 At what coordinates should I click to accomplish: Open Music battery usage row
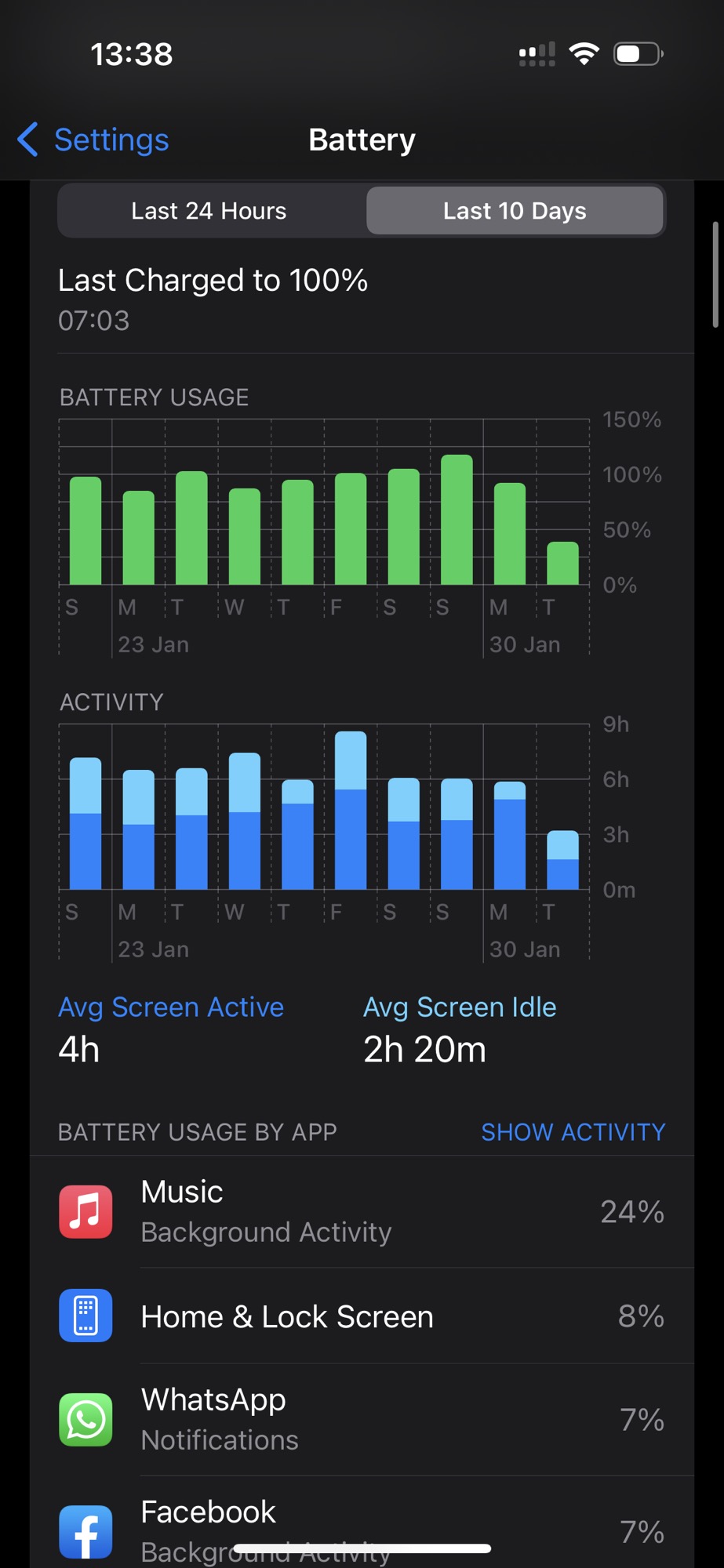(362, 1211)
